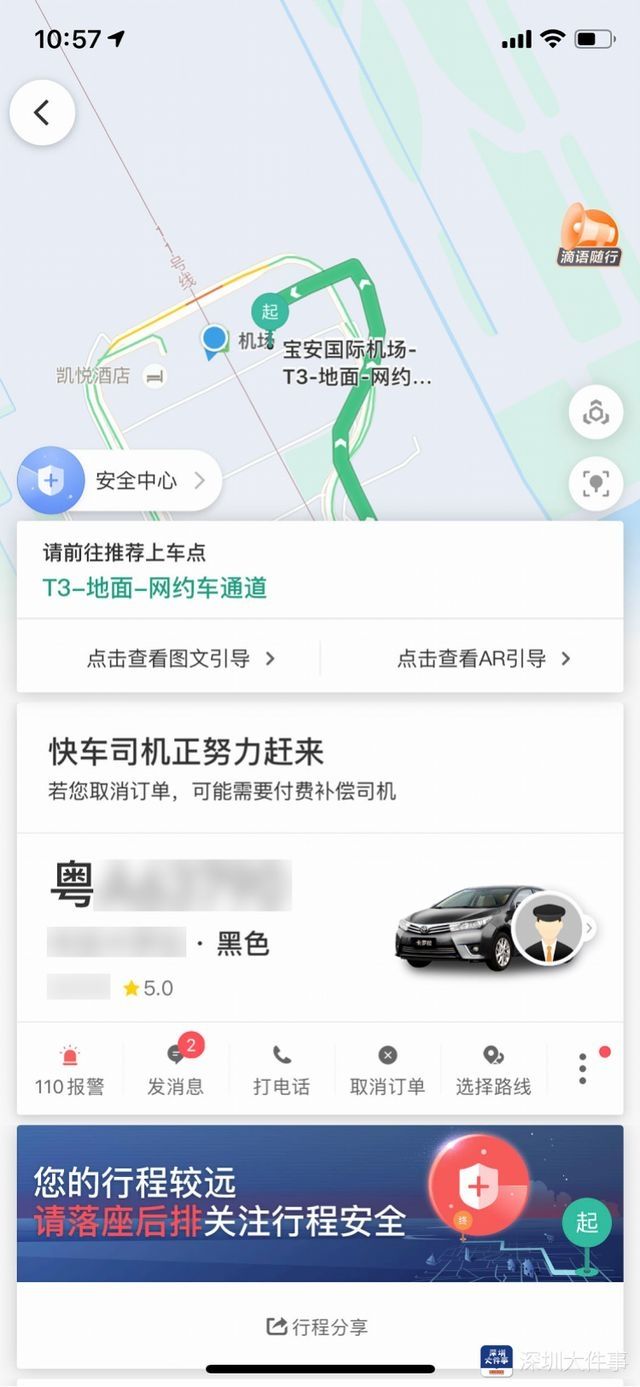Call the driver with 打电话
The width and height of the screenshot is (640, 1387).
[x=282, y=1070]
